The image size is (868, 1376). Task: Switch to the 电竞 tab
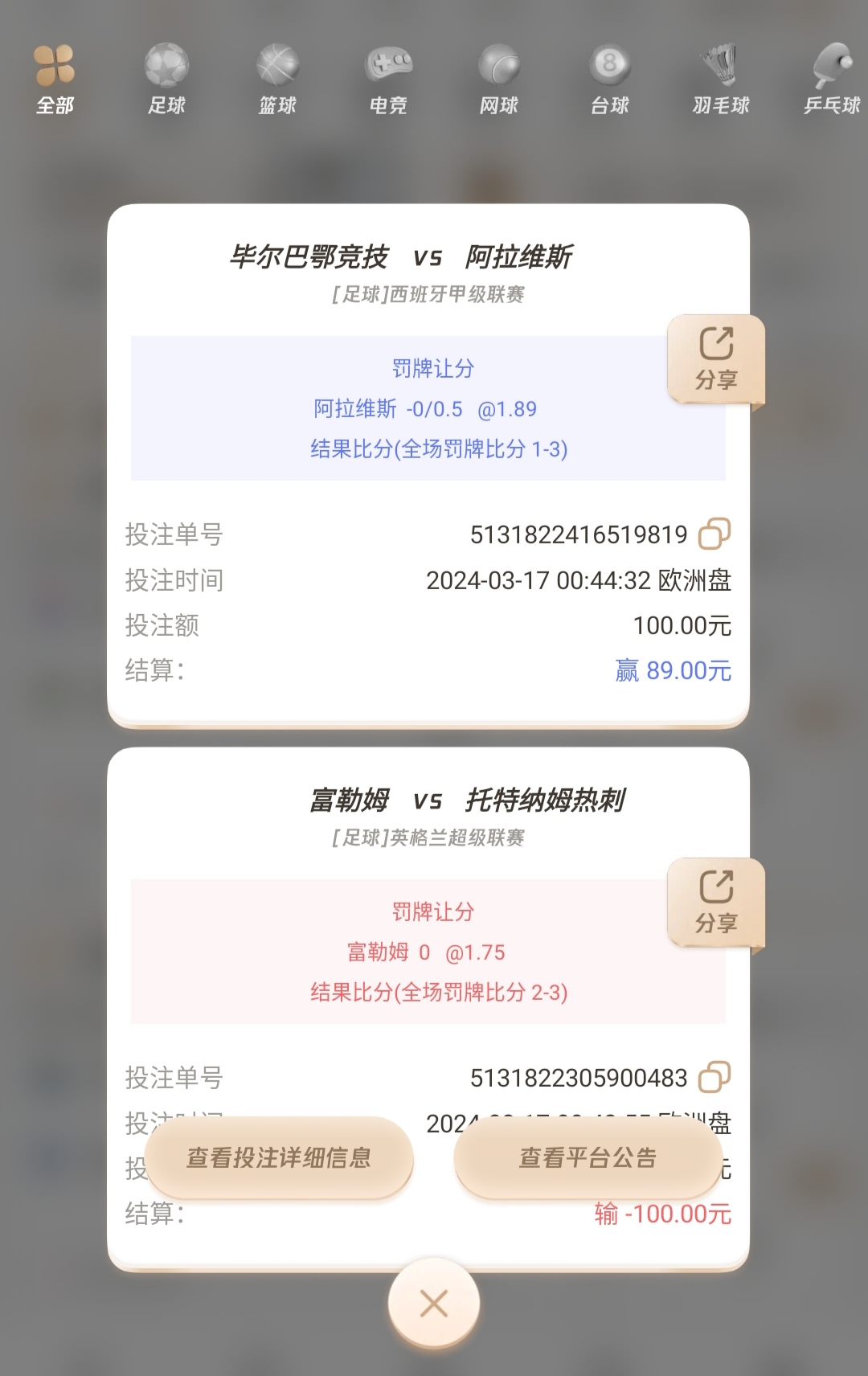(388, 80)
